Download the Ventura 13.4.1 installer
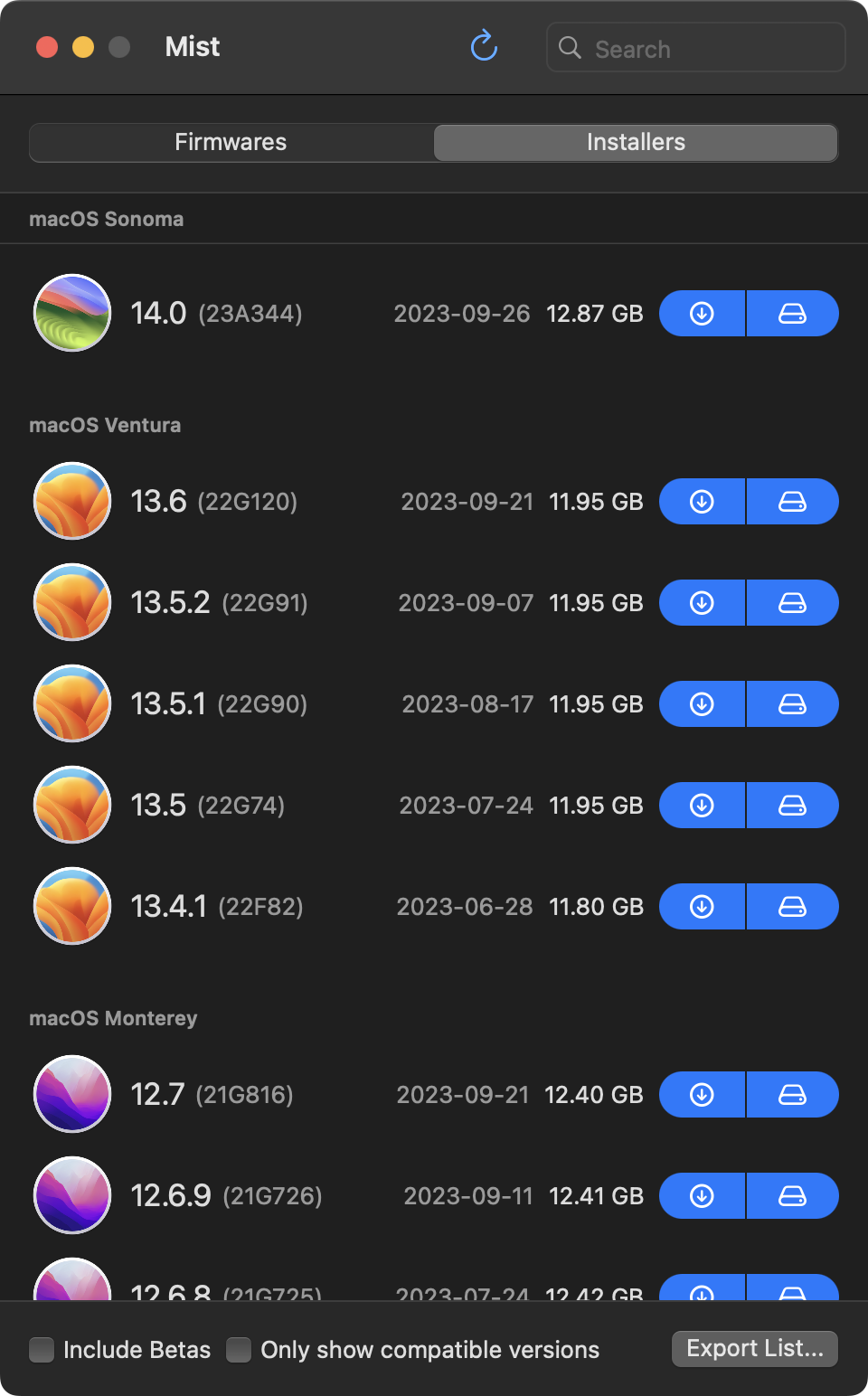Viewport: 868px width, 1396px height. 702,907
